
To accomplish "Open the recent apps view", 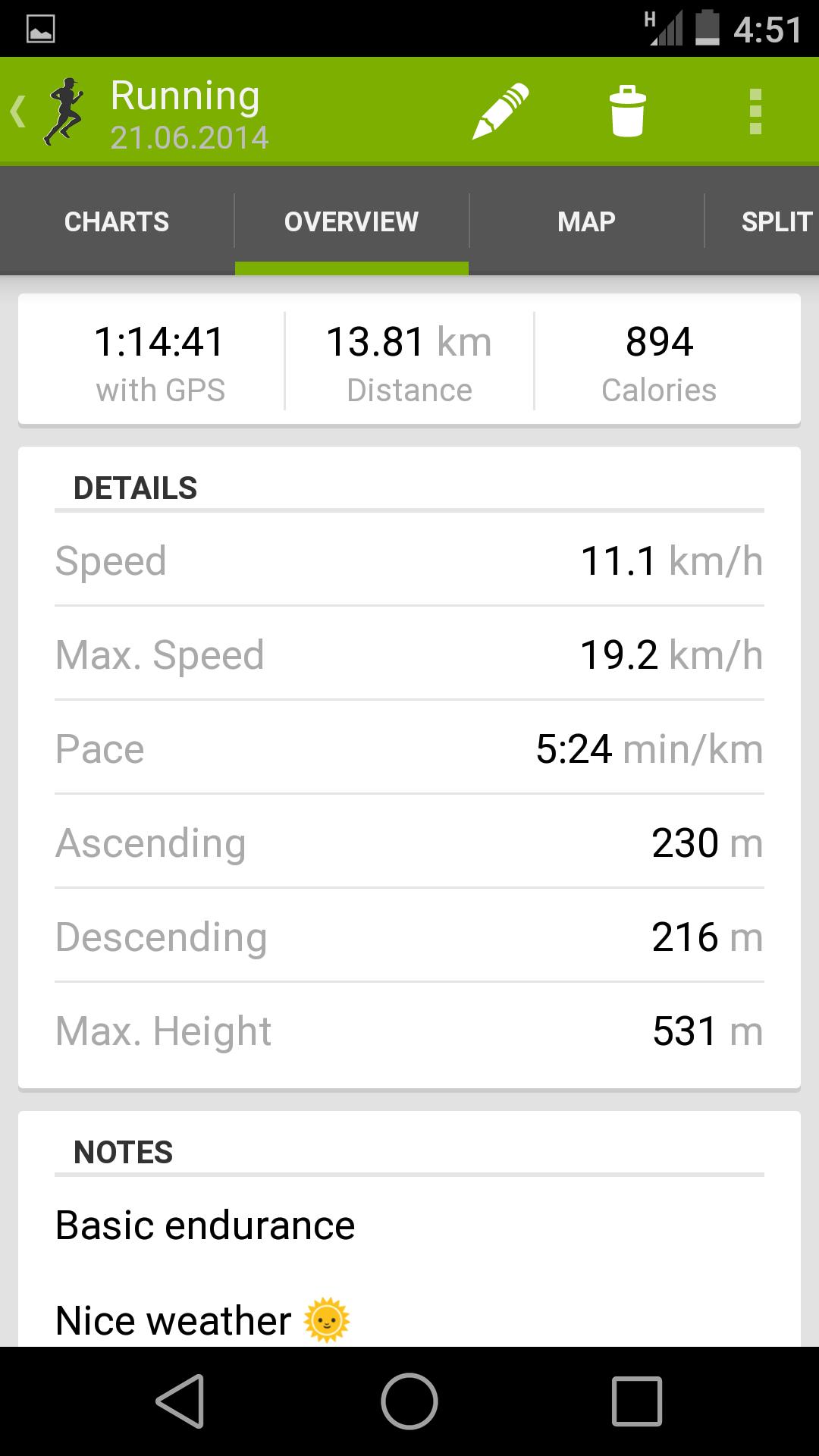I will (636, 1401).
